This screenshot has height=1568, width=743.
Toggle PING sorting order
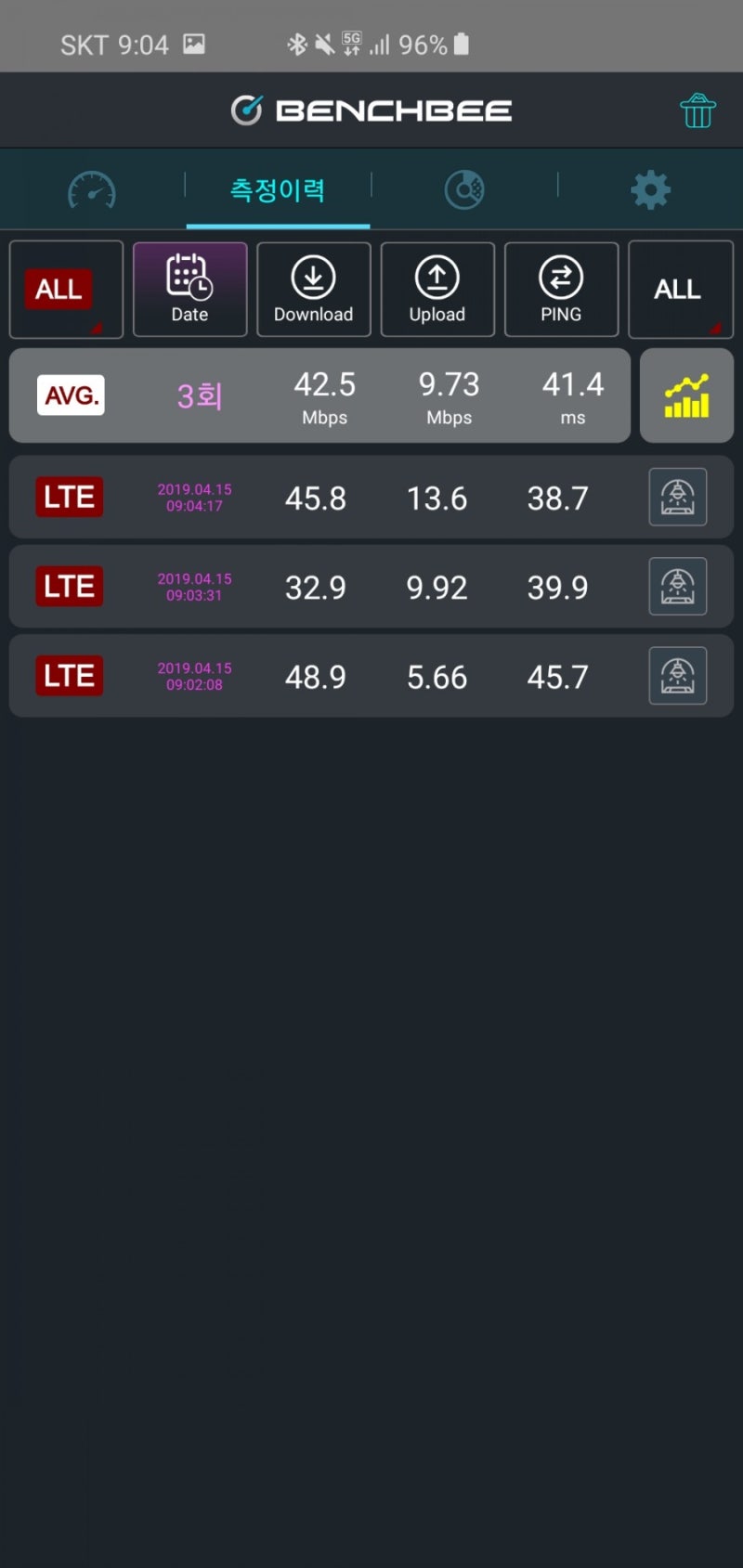pos(561,289)
